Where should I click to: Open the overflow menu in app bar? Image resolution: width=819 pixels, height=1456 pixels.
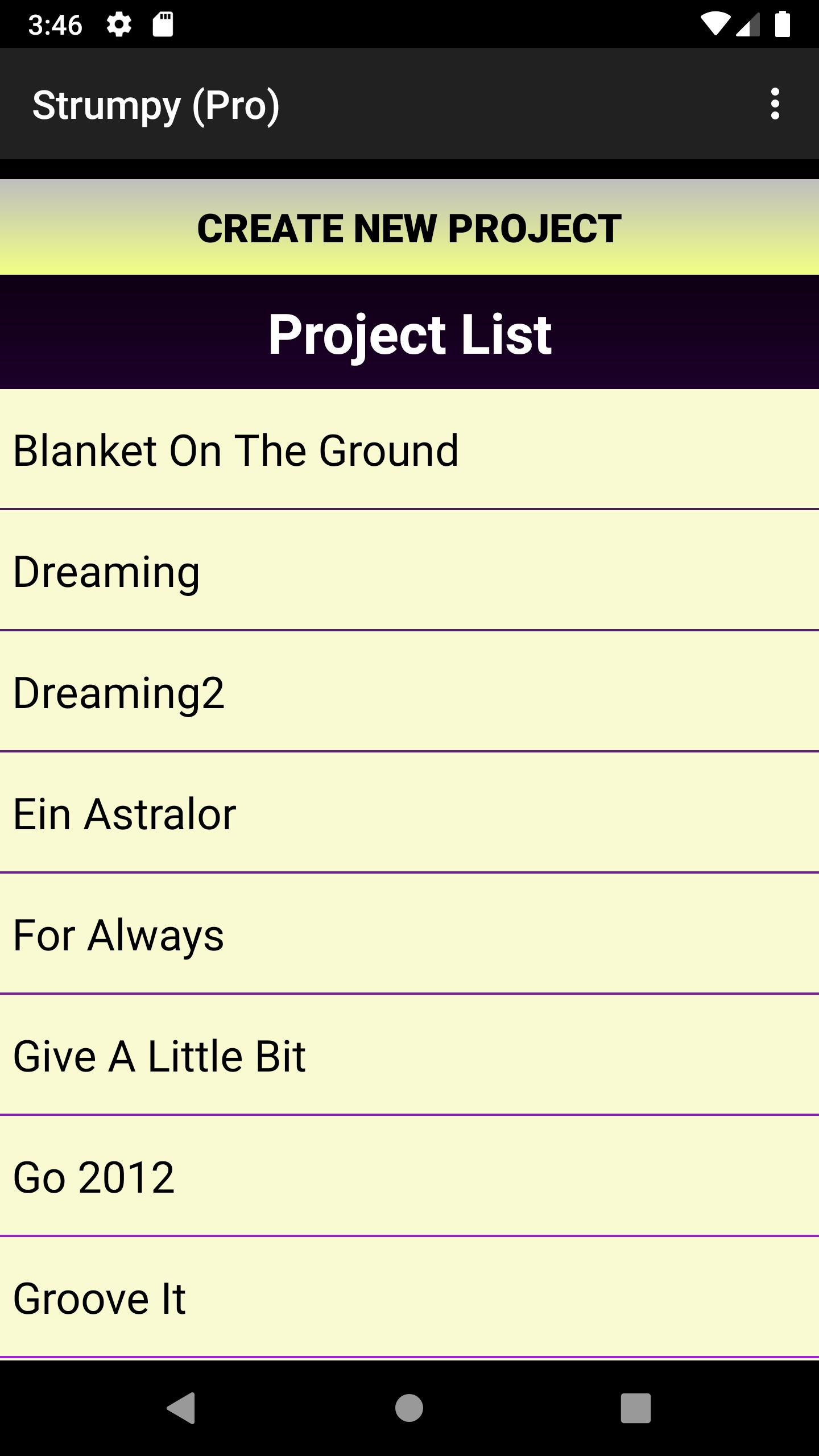pos(775,104)
